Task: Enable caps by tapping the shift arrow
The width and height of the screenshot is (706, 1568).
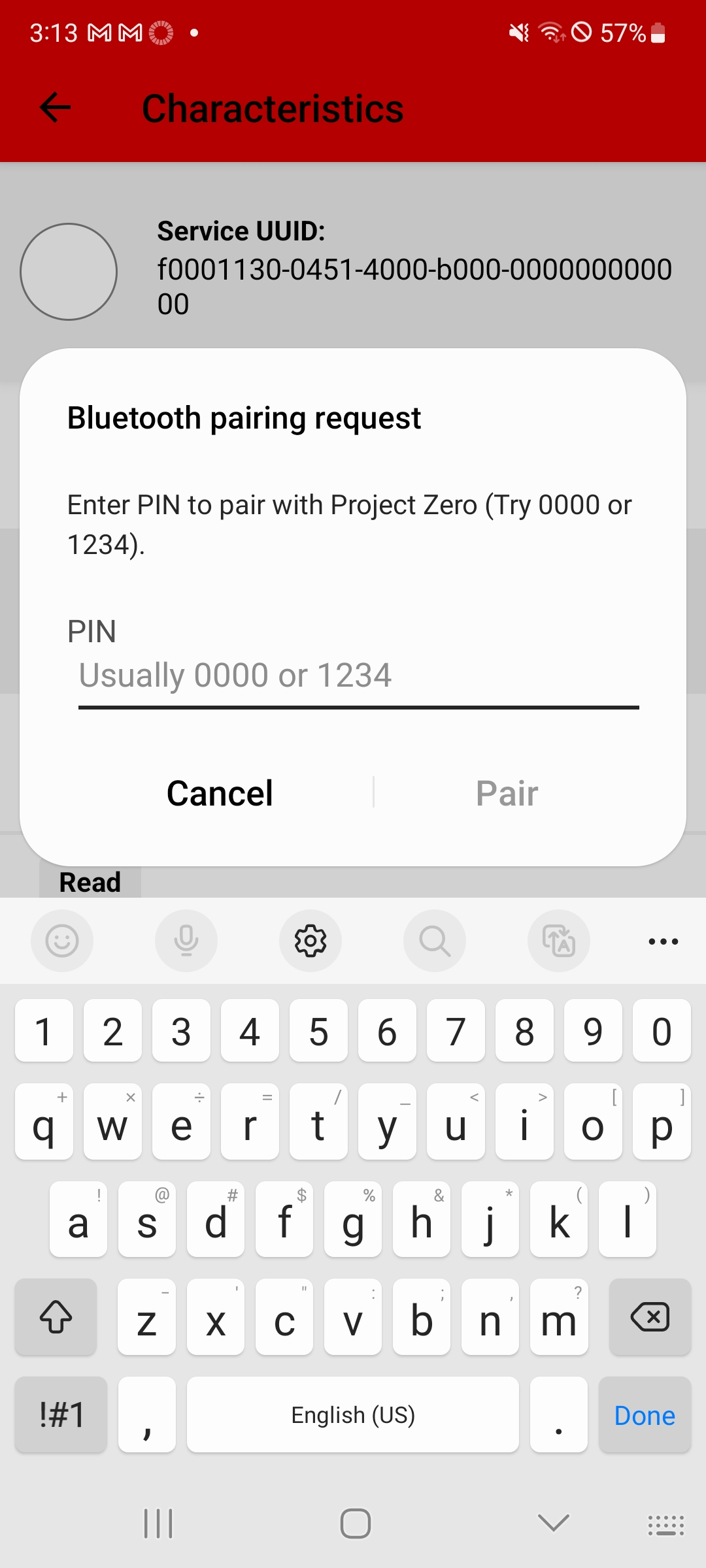Action: pyautogui.click(x=55, y=1317)
